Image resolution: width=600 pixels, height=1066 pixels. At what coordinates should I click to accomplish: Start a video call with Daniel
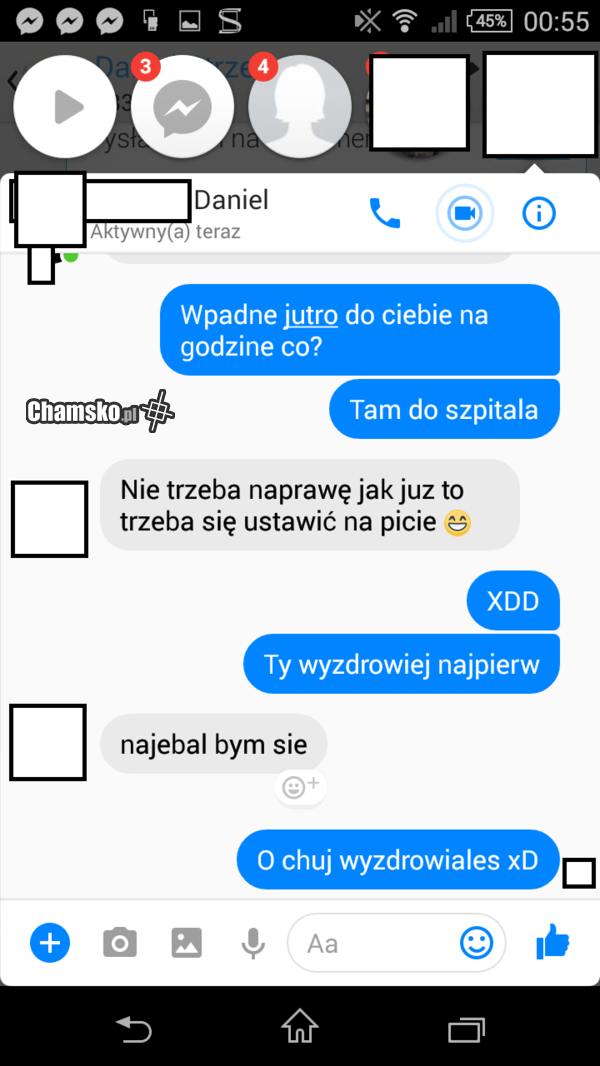(x=464, y=213)
